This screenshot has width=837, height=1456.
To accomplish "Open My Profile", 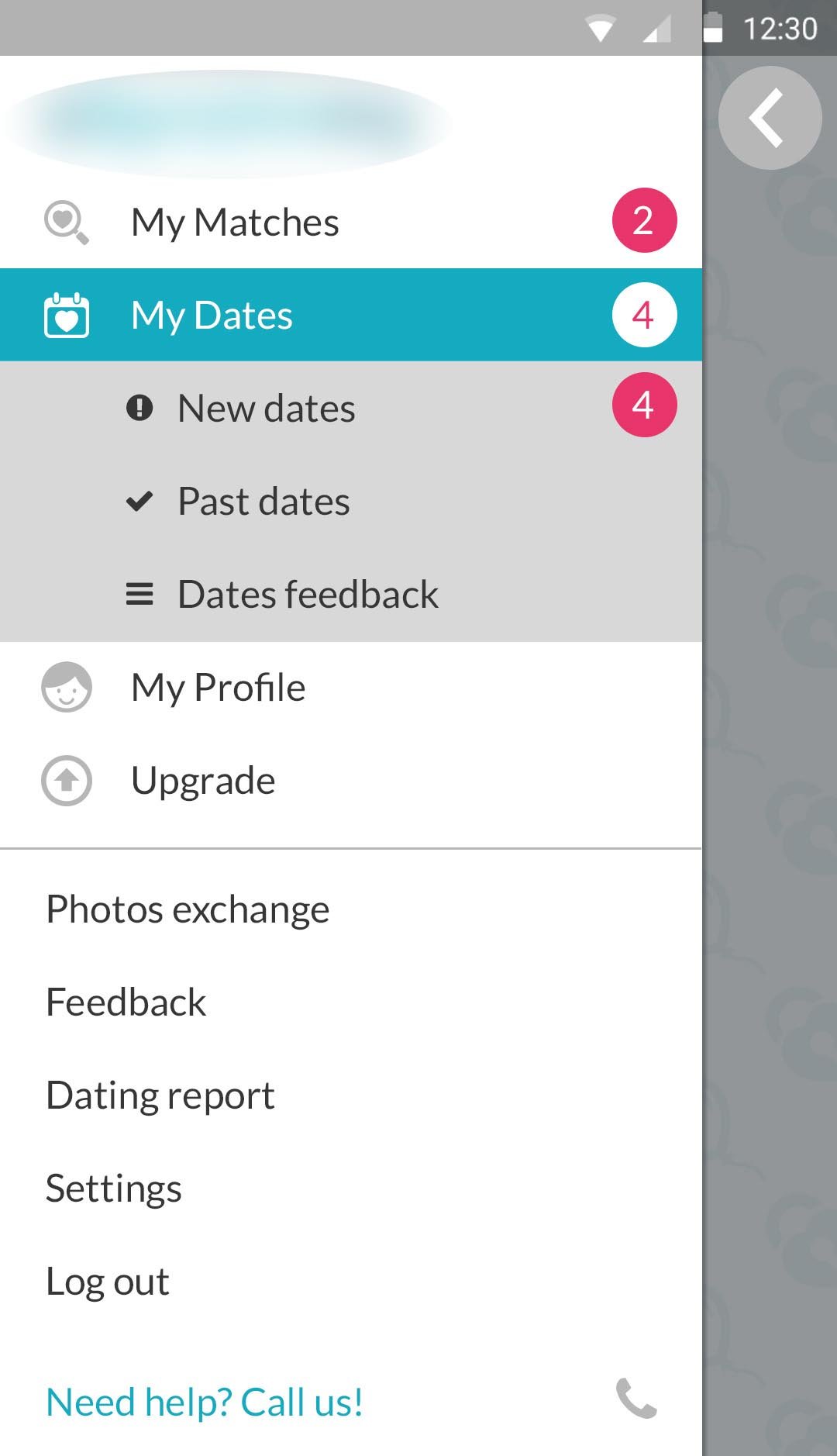I will coord(218,688).
